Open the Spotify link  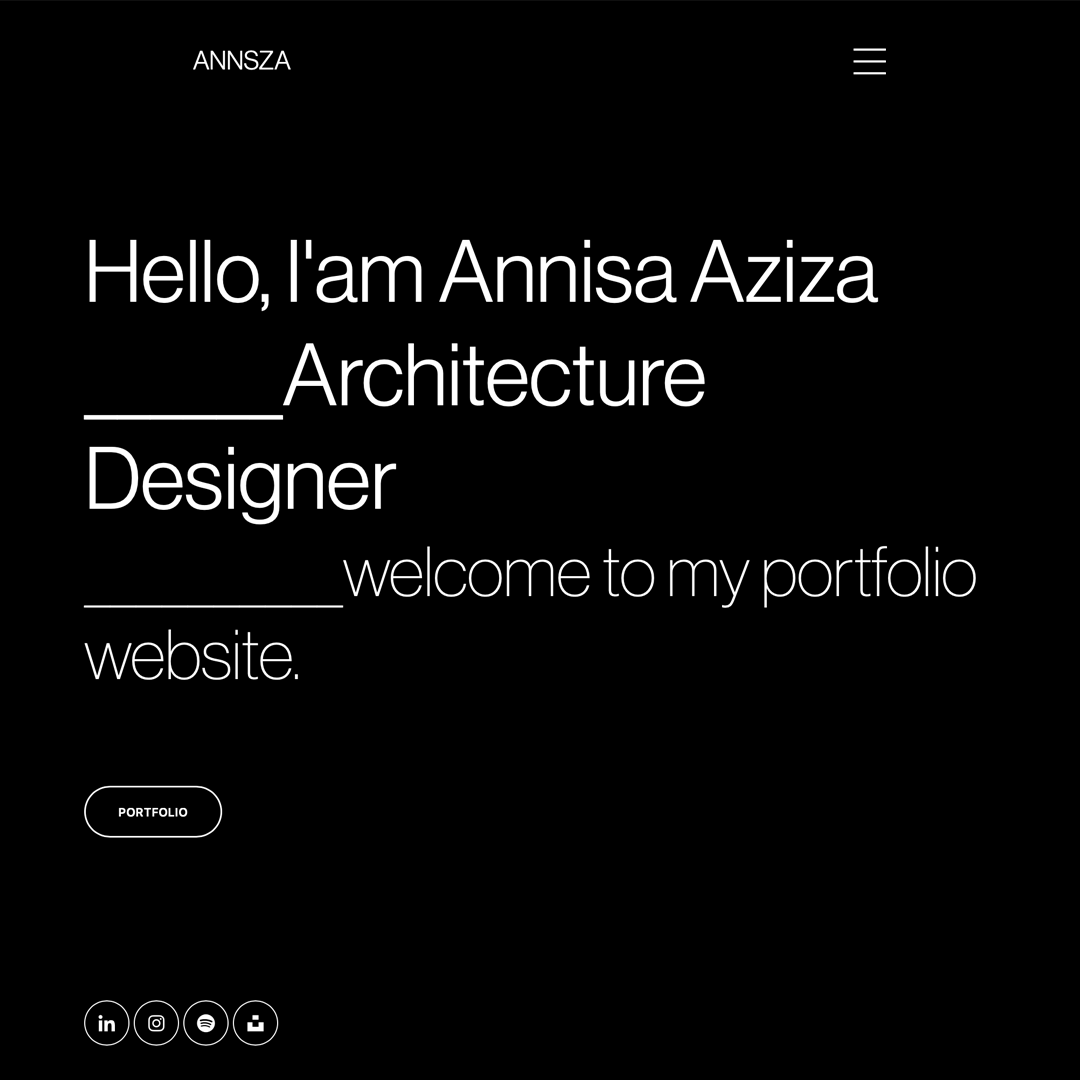pyautogui.click(x=206, y=1023)
